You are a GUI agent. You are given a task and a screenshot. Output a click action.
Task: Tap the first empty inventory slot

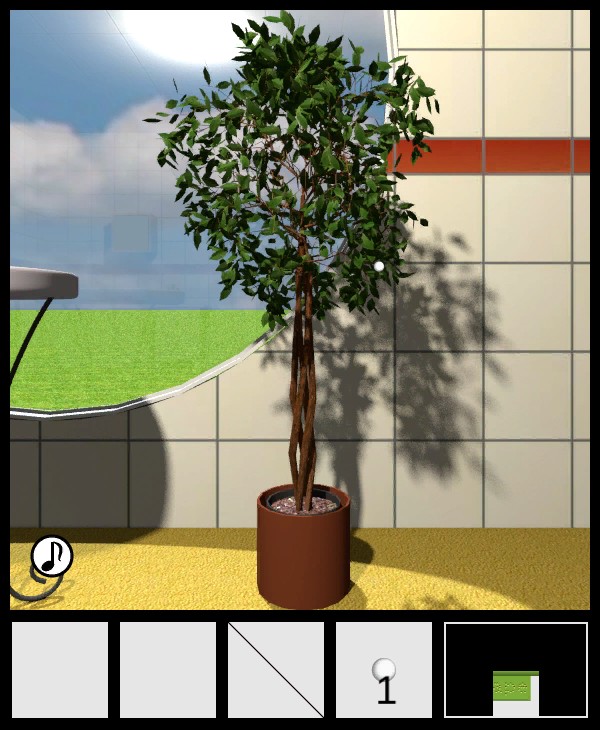click(x=60, y=670)
